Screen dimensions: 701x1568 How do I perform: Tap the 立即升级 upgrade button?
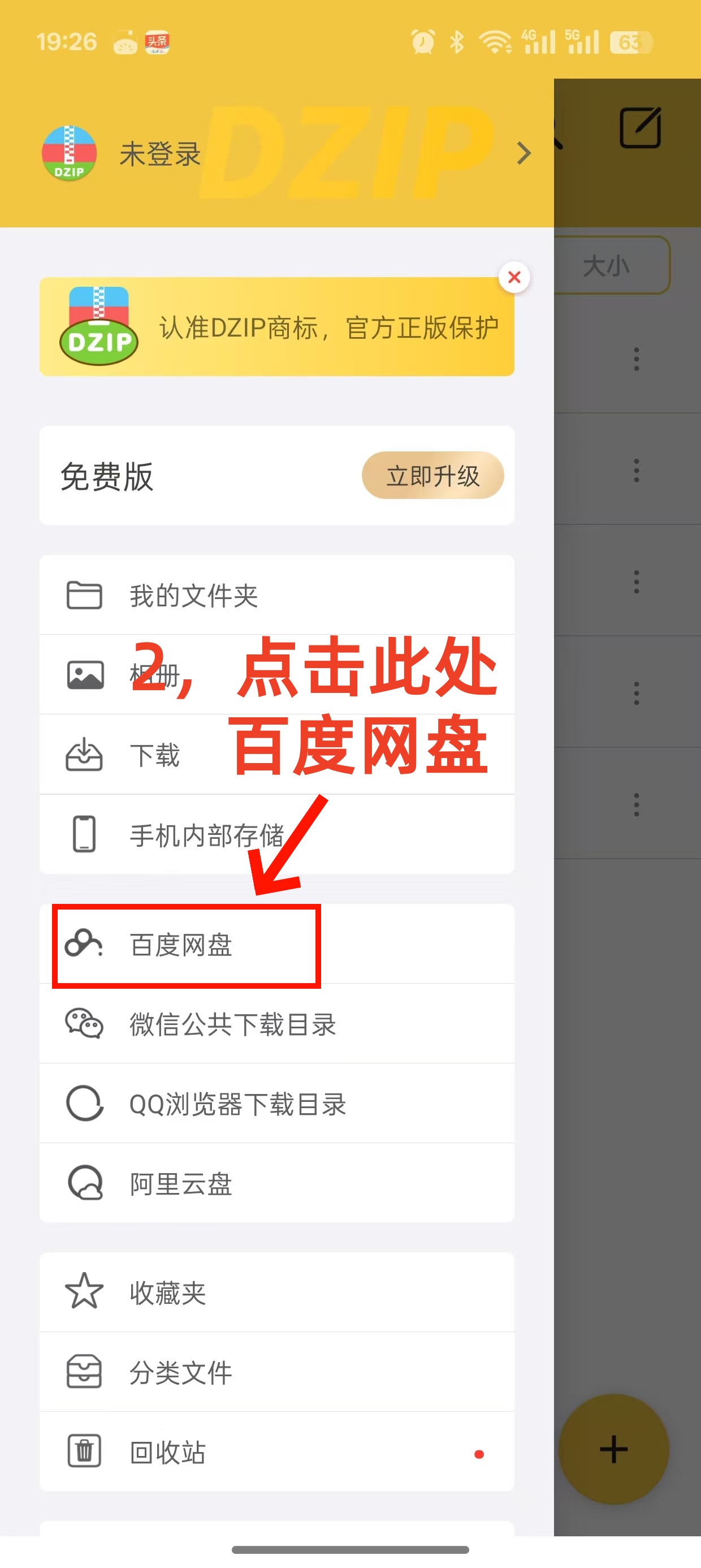pyautogui.click(x=432, y=475)
